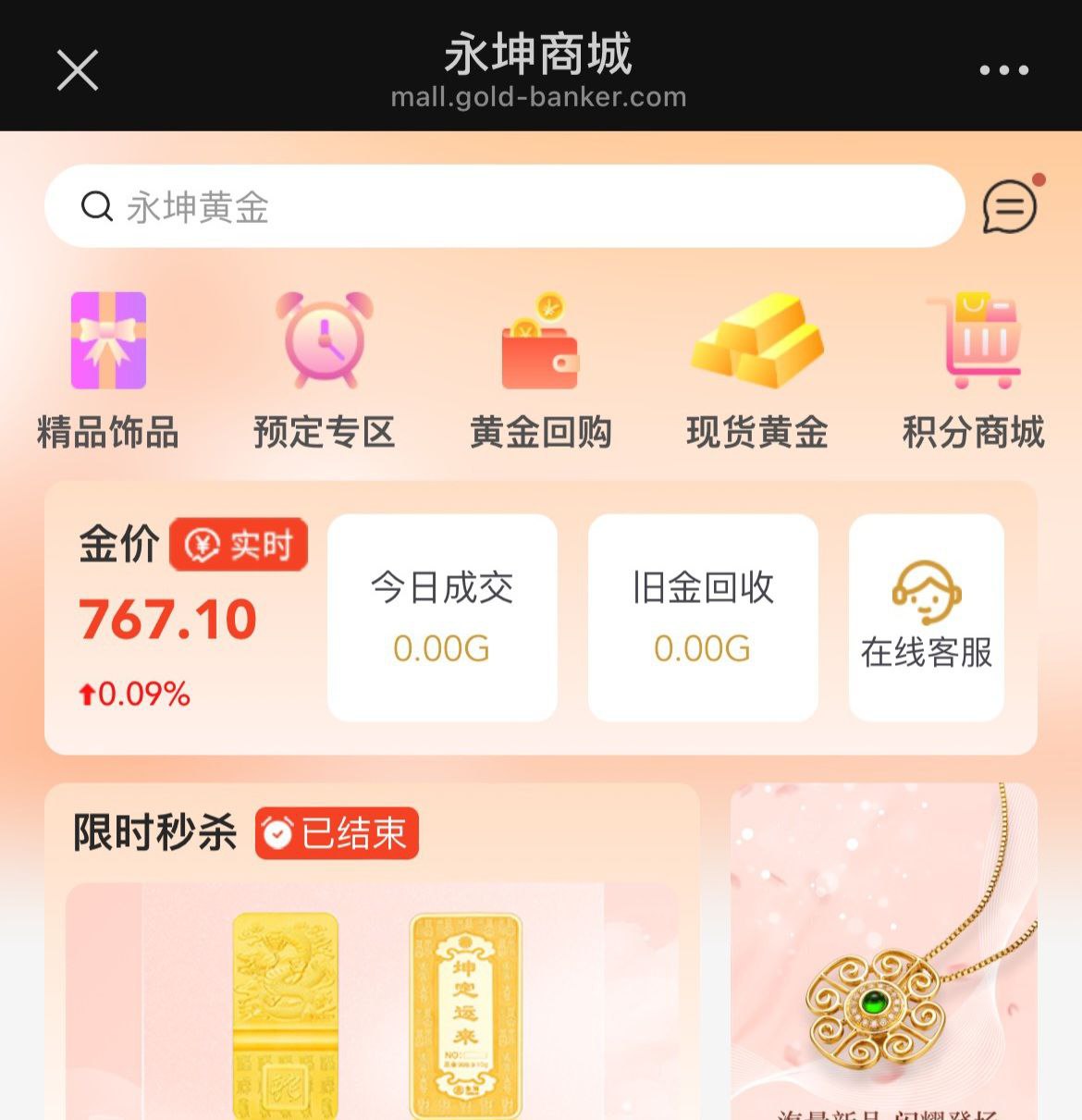The image size is (1082, 1120).
Task: Close the mini-program with the X
Action: click(x=78, y=70)
